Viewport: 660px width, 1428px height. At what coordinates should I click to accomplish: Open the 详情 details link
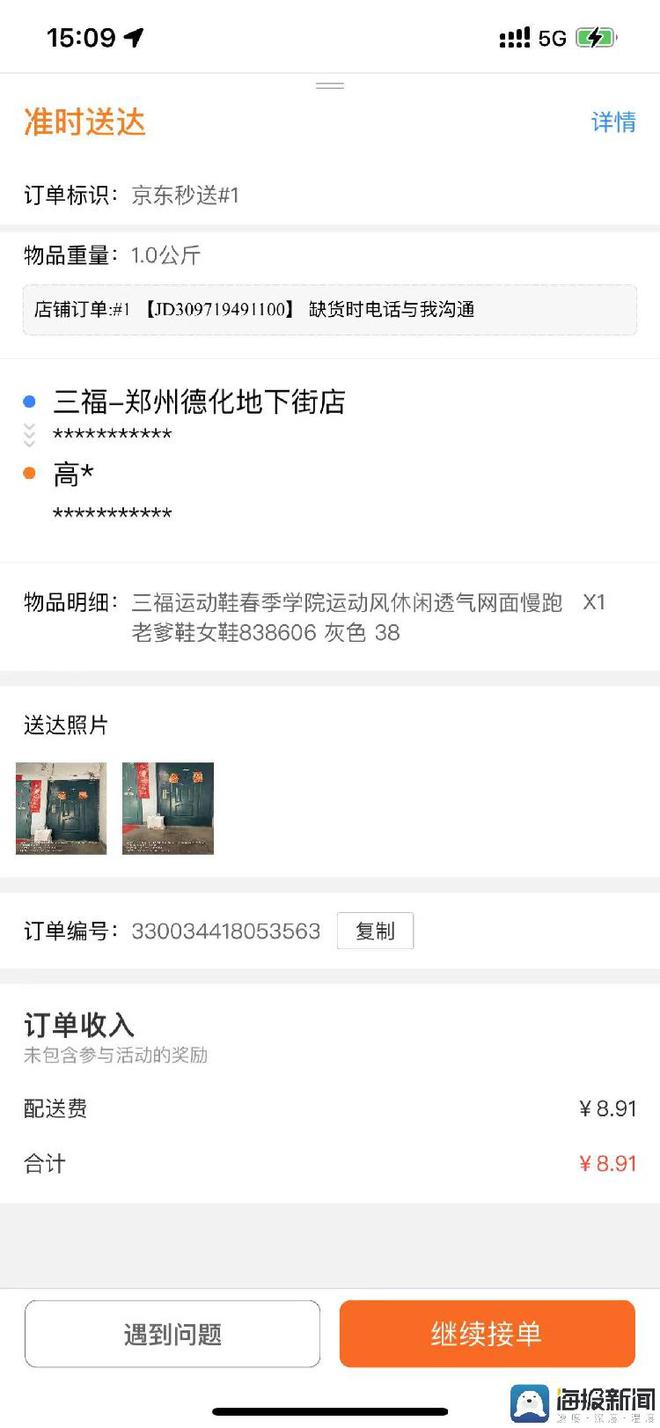(x=613, y=122)
